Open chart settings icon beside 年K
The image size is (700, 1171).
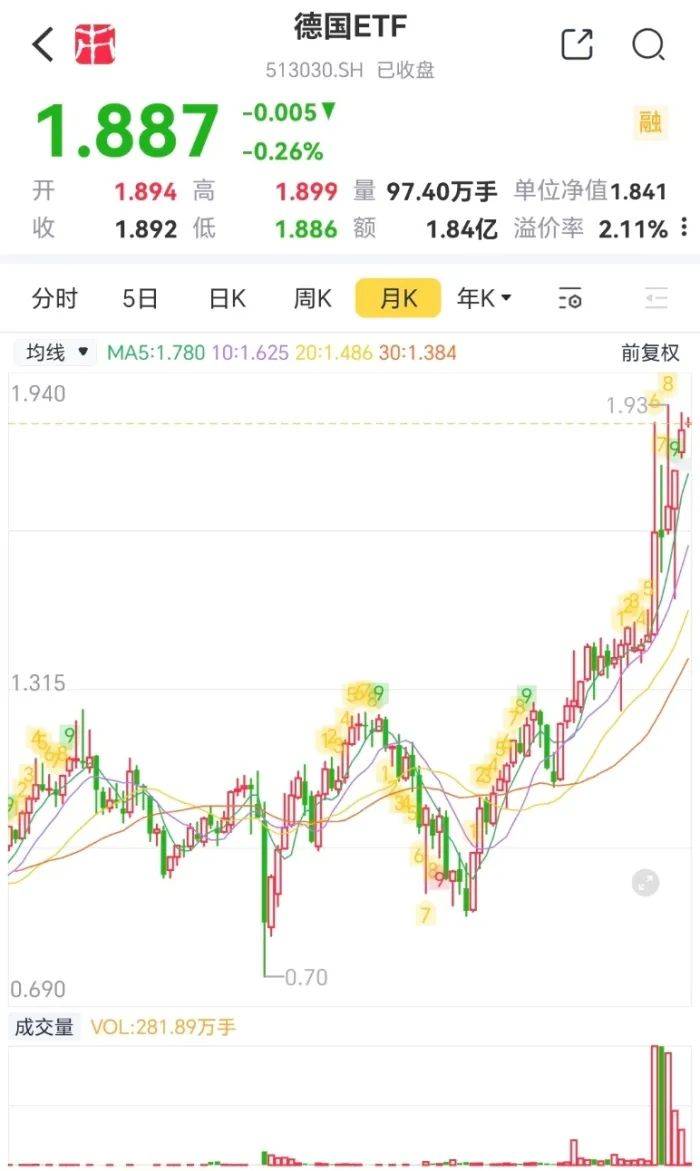[570, 298]
